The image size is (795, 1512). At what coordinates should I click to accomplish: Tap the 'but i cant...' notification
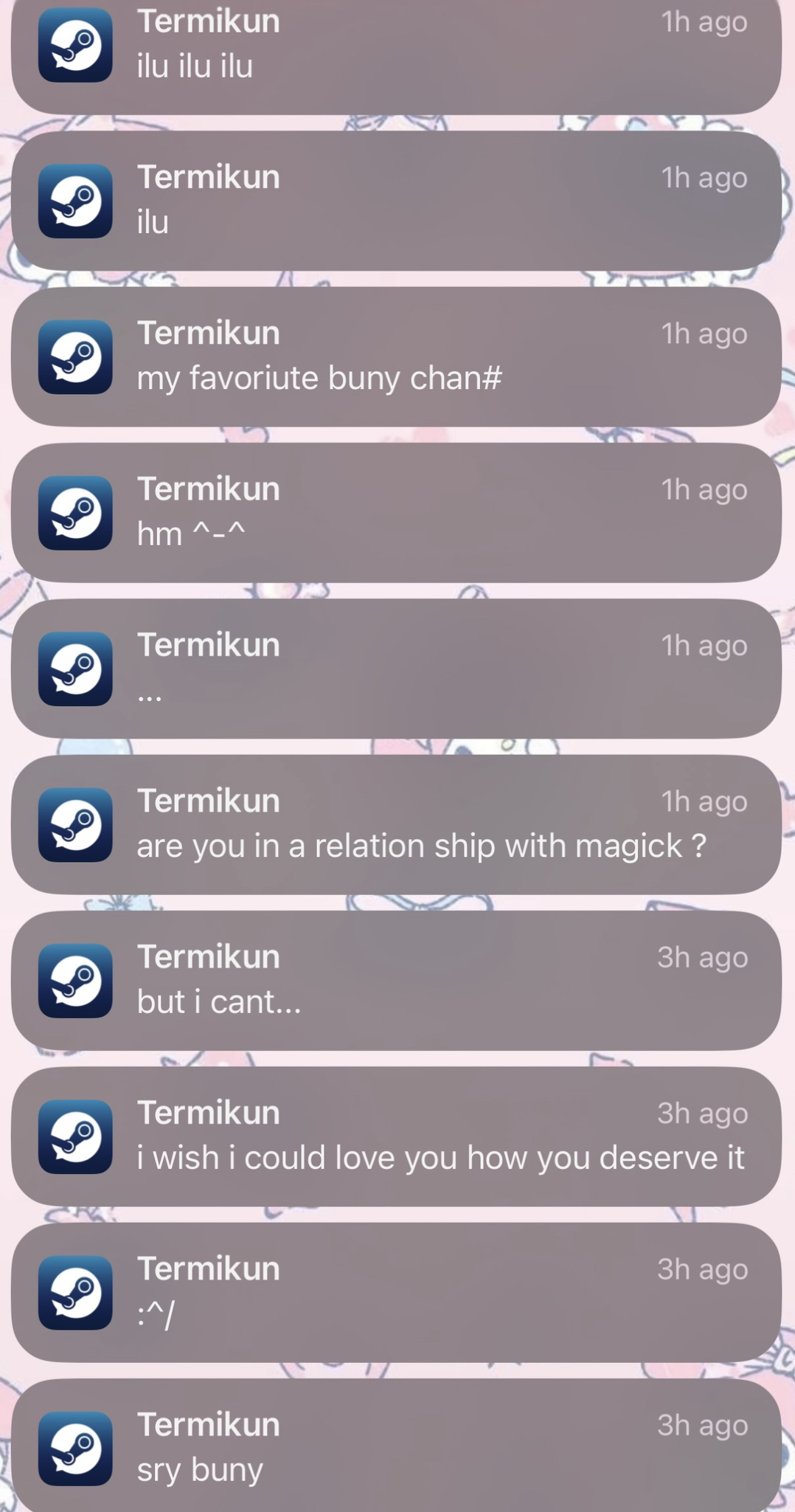pos(396,980)
